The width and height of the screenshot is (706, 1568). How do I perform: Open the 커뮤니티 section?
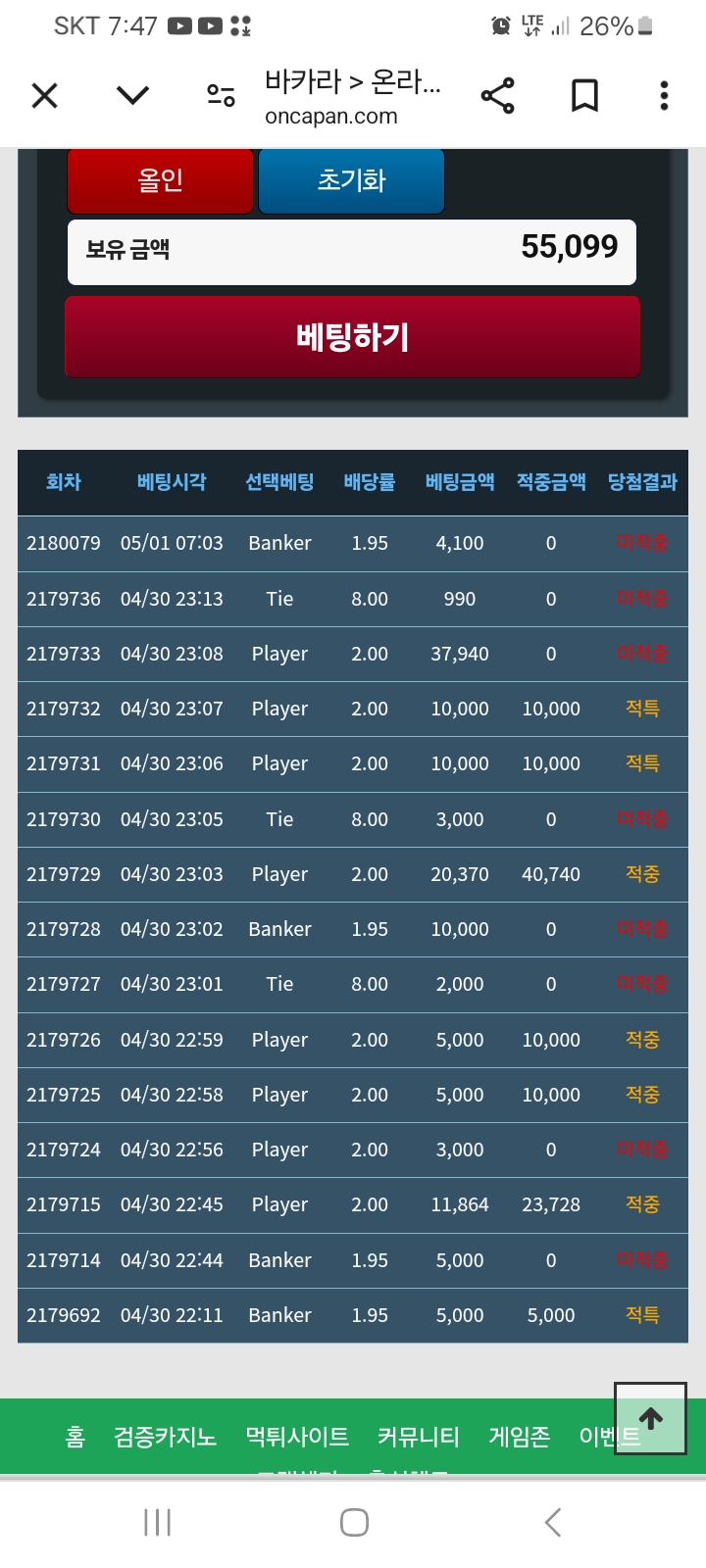419,1437
